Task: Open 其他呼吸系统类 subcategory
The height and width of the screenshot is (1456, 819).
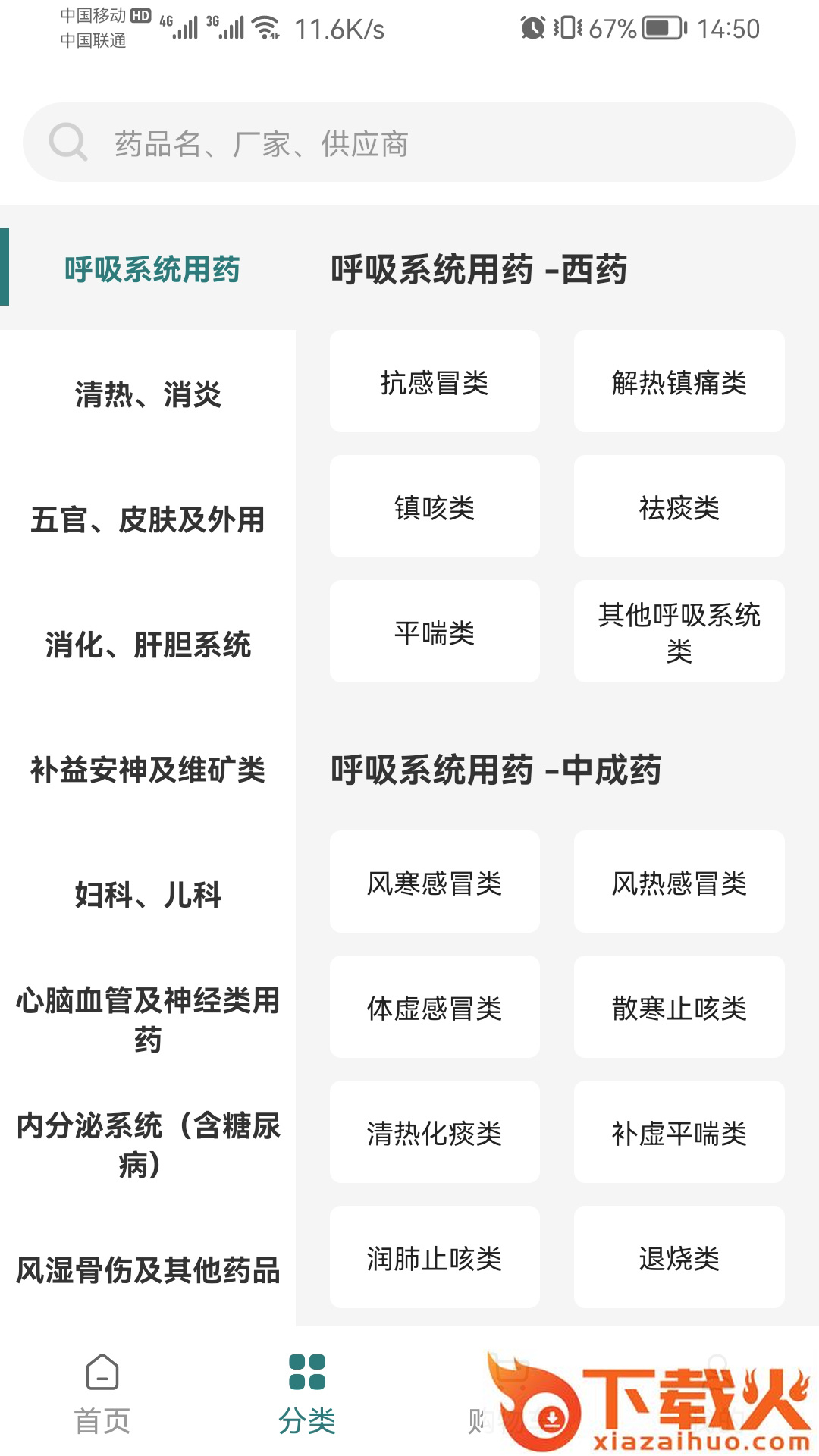Action: click(679, 632)
